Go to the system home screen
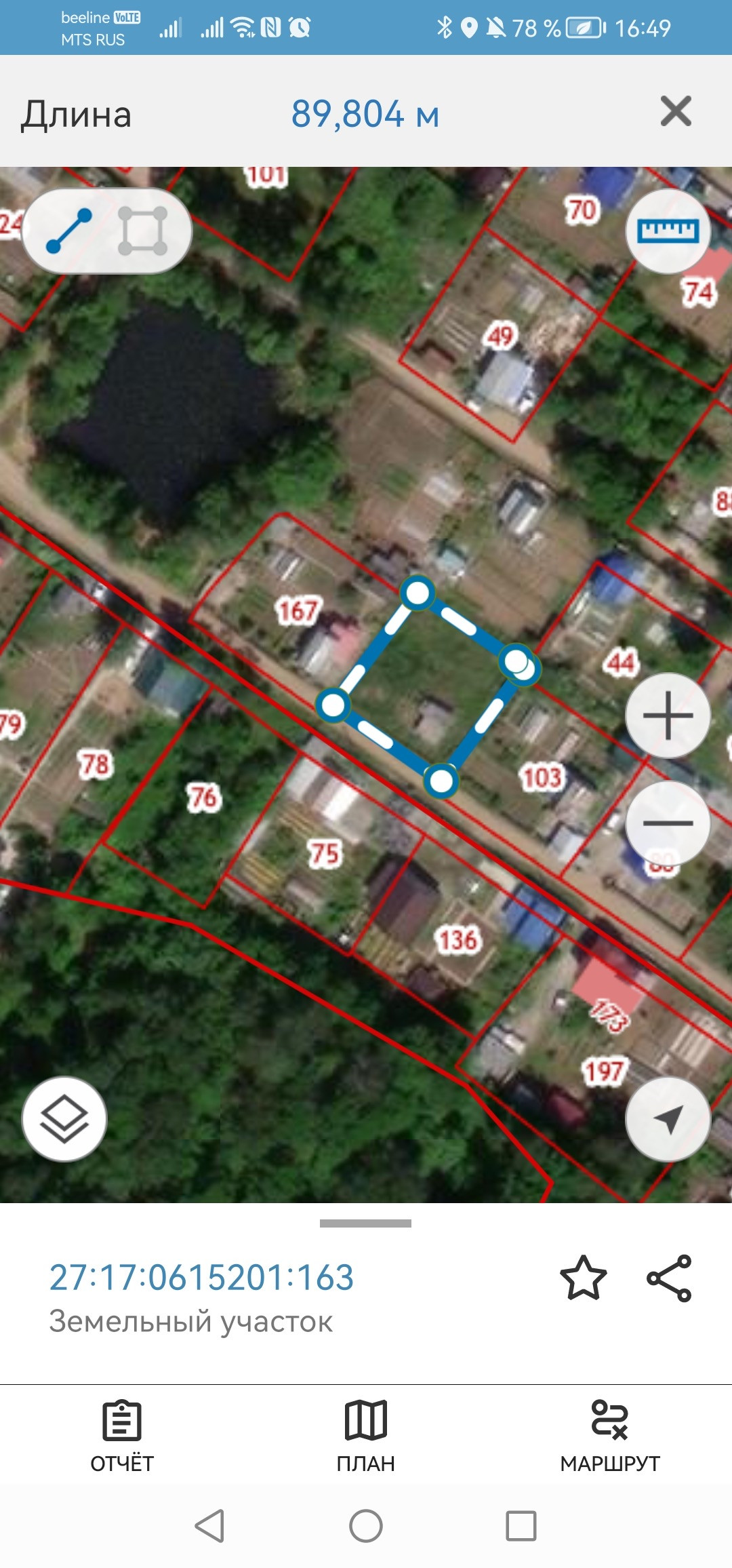This screenshot has height=1568, width=732. pyautogui.click(x=366, y=1526)
